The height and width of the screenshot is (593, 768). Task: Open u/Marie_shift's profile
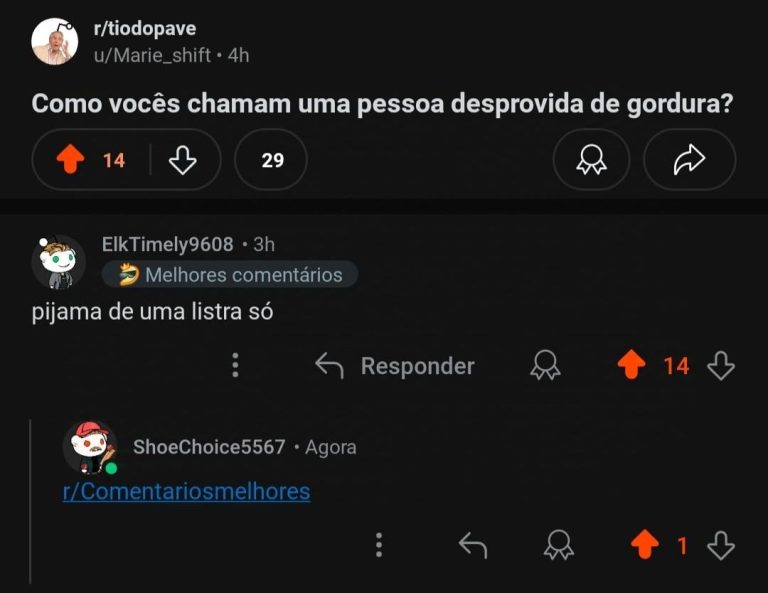click(x=152, y=55)
